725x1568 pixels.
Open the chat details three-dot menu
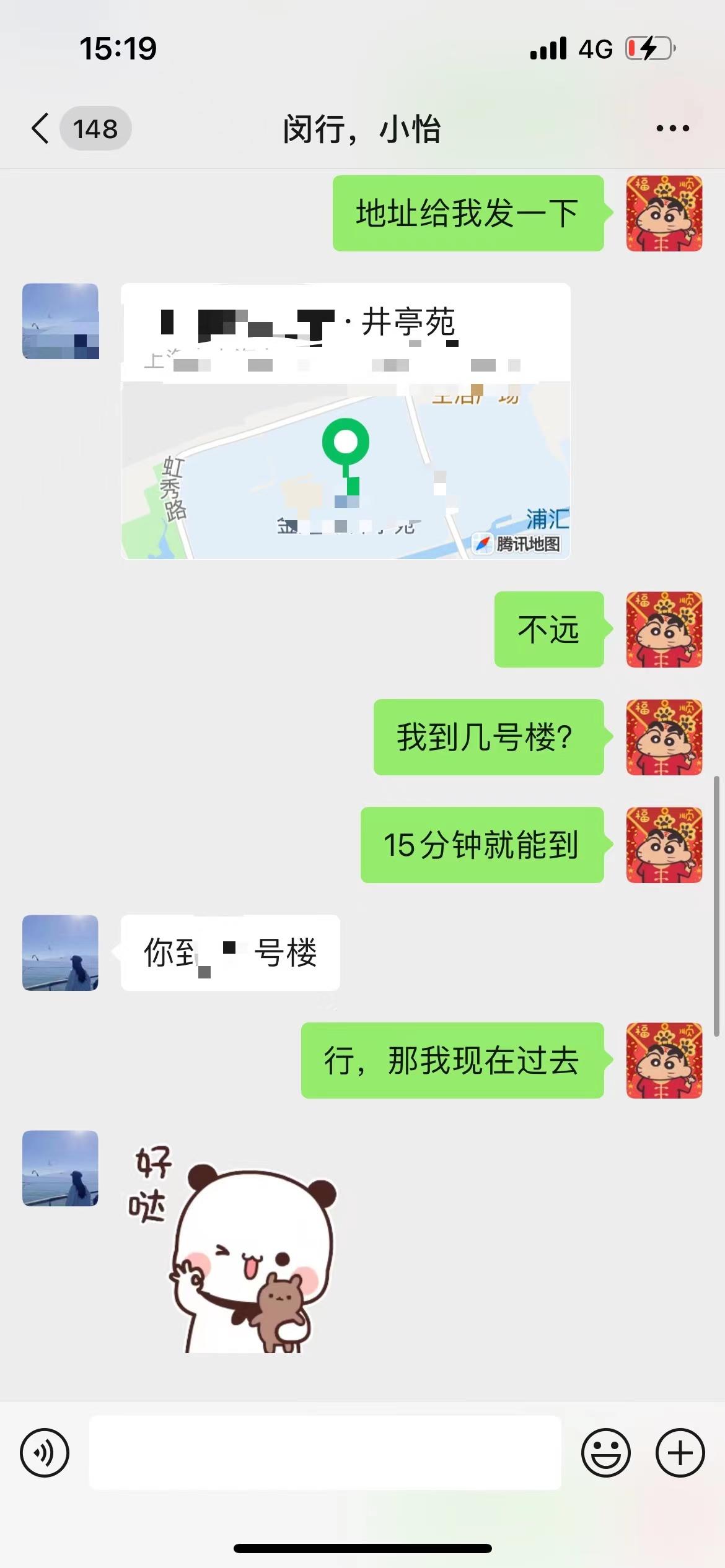[672, 129]
